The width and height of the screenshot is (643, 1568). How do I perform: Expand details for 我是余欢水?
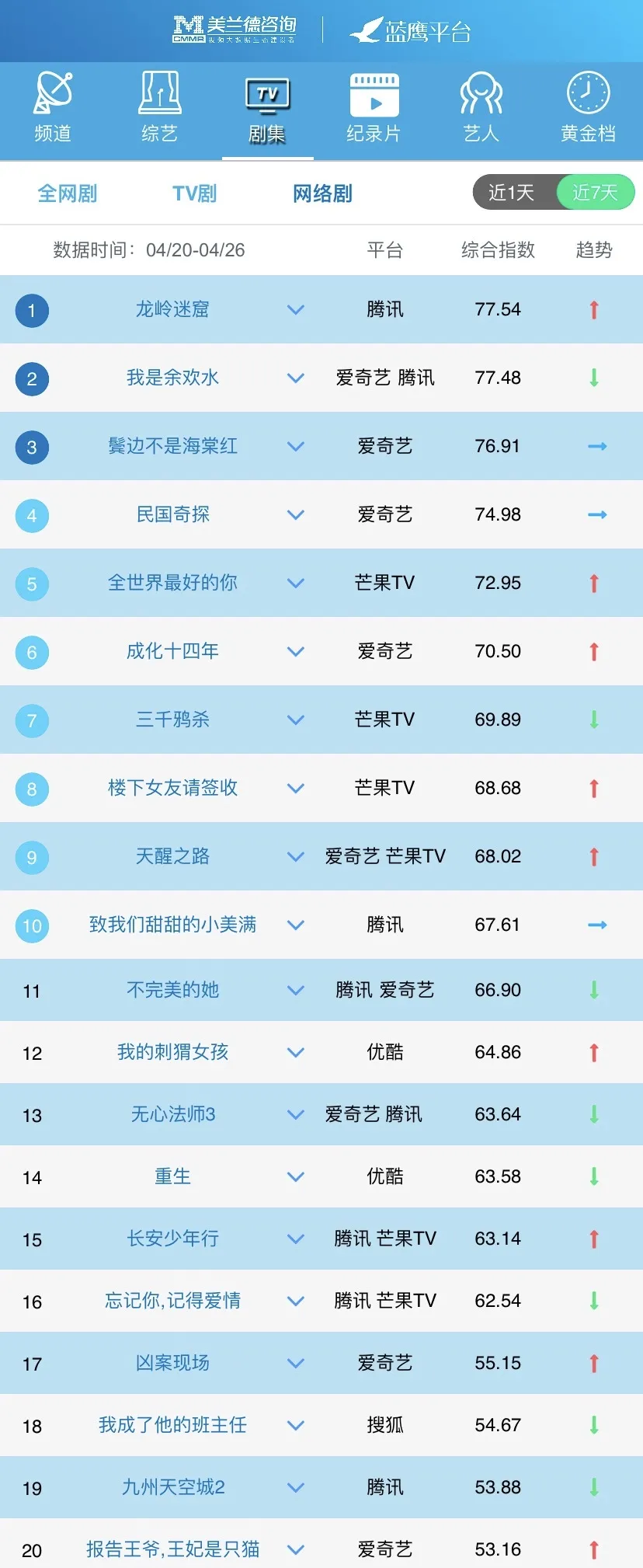click(x=295, y=378)
